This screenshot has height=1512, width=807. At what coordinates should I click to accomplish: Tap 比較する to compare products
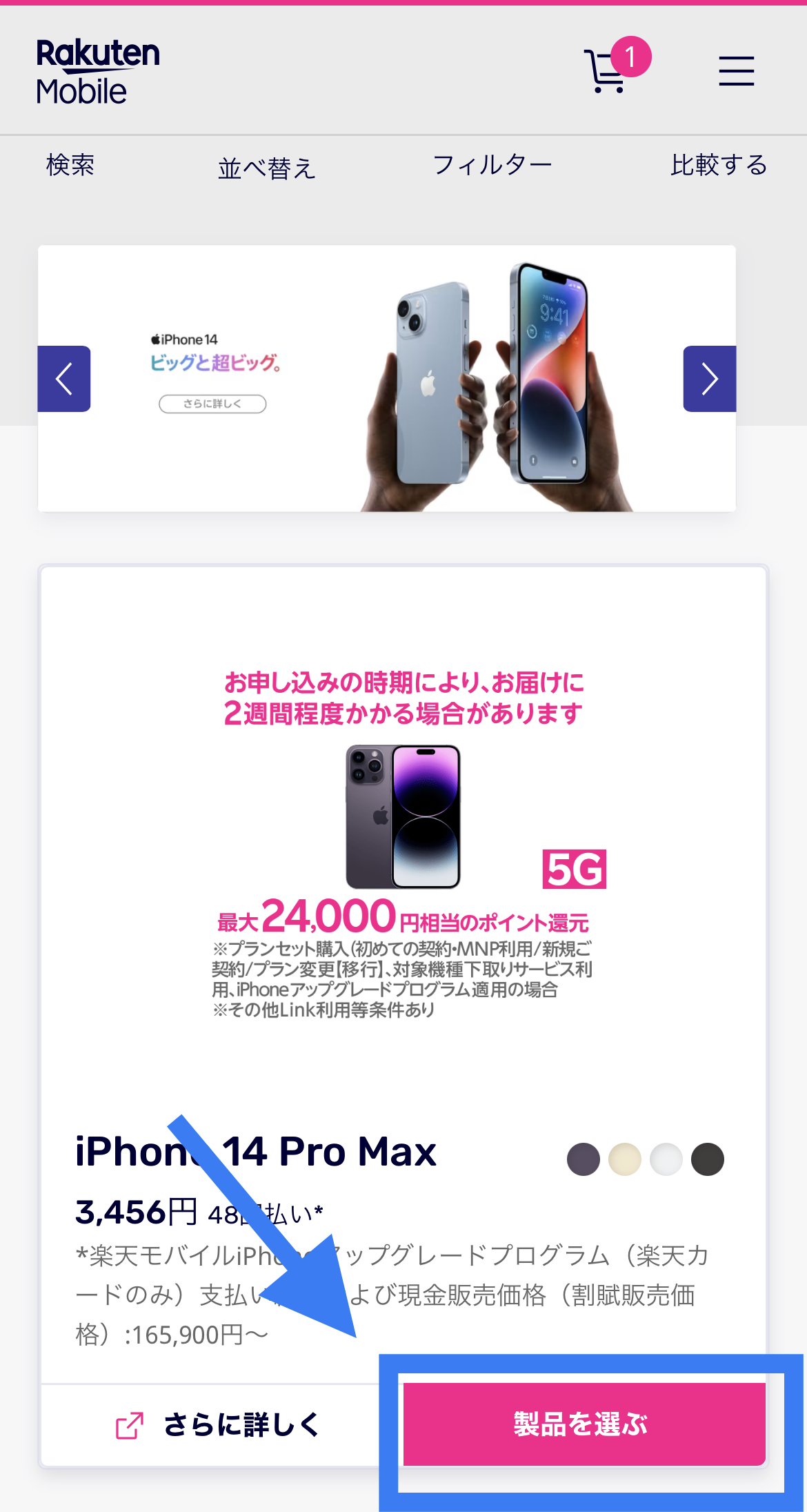pos(718,166)
